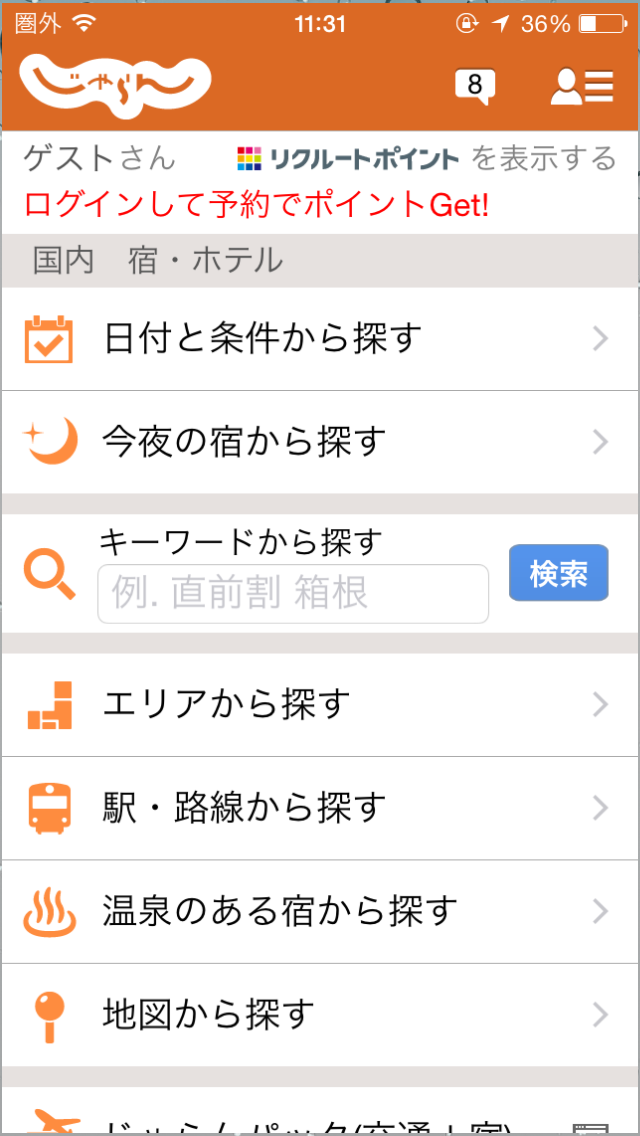Screen dimensions: 640x1136
Task: Choose 温泉のある宿から探す
Action: (320, 911)
